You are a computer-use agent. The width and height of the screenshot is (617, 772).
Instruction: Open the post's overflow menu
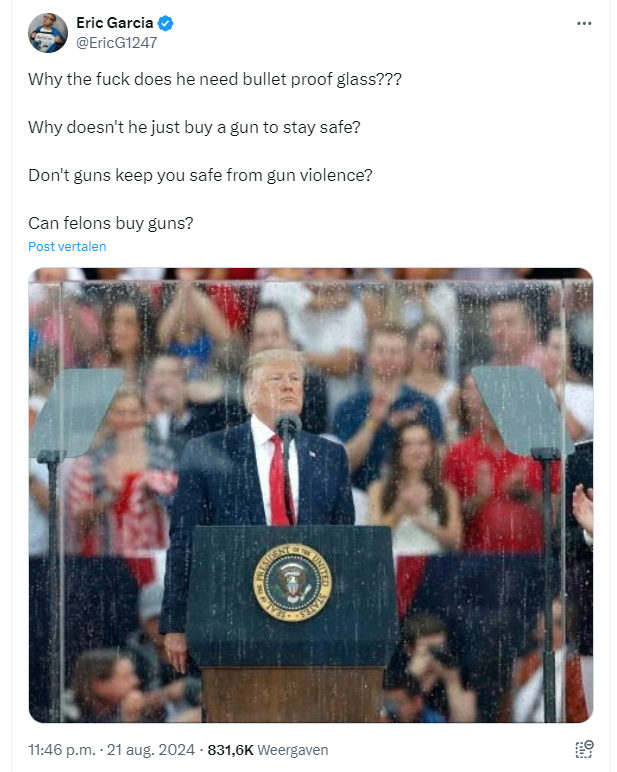584,24
